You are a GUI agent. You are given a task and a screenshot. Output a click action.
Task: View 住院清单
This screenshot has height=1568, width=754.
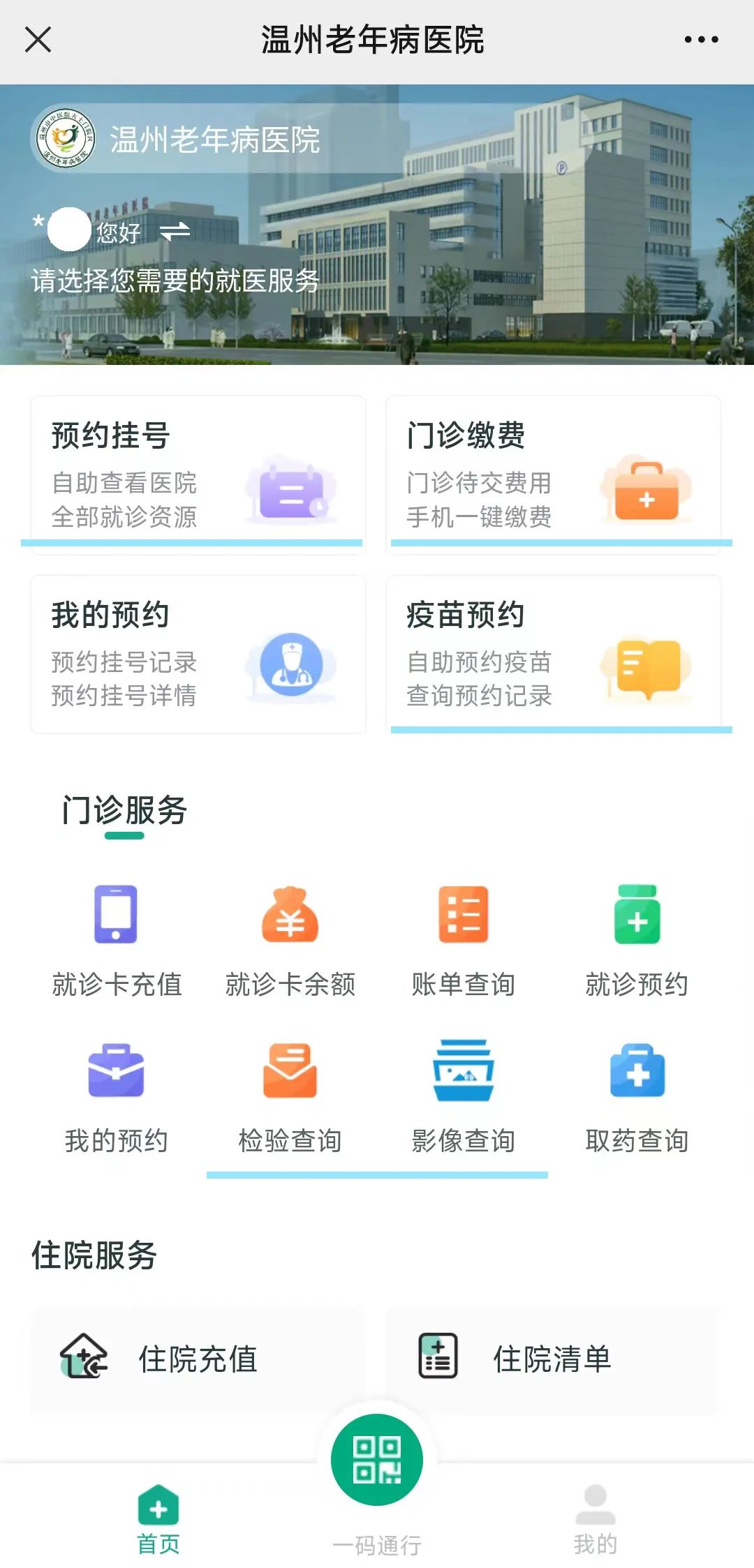(553, 1359)
